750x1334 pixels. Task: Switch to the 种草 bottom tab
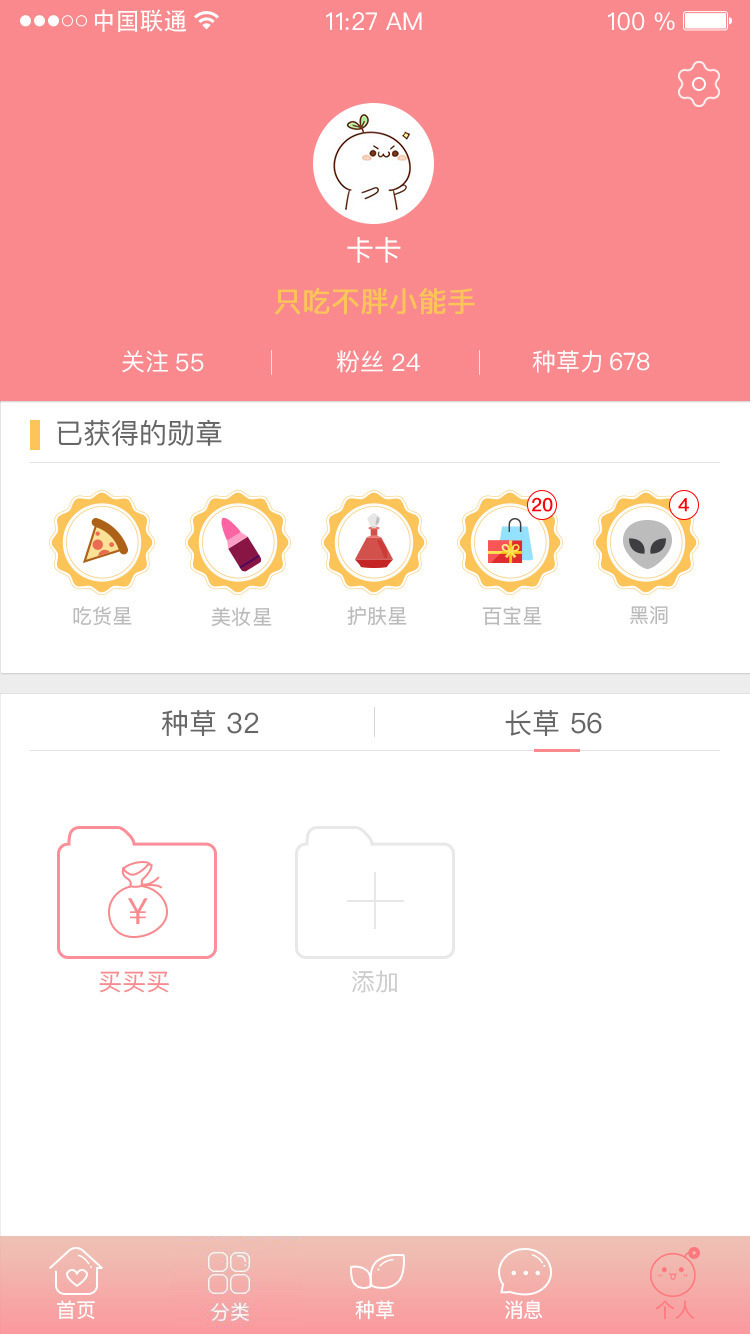[x=376, y=1285]
